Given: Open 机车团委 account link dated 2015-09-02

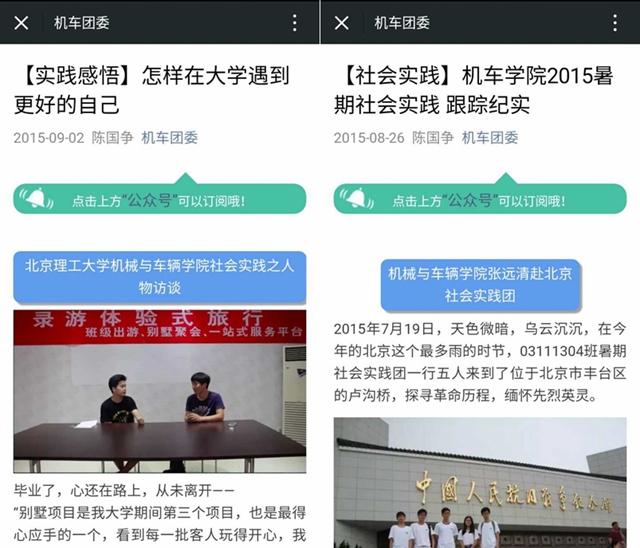Looking at the screenshot, I should pyautogui.click(x=169, y=138).
